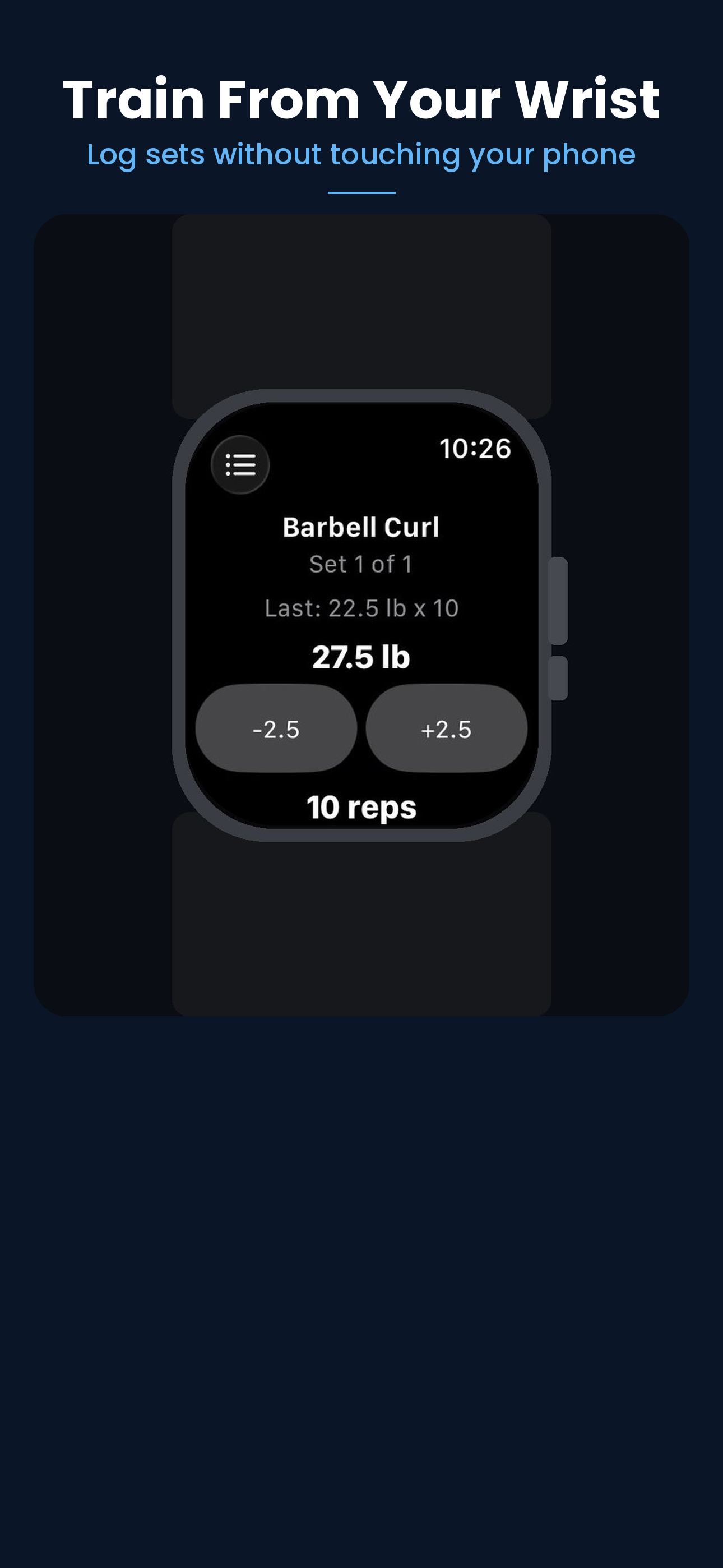Tap the upper watch band area
Image resolution: width=723 pixels, height=1568 pixels.
pyautogui.click(x=361, y=305)
